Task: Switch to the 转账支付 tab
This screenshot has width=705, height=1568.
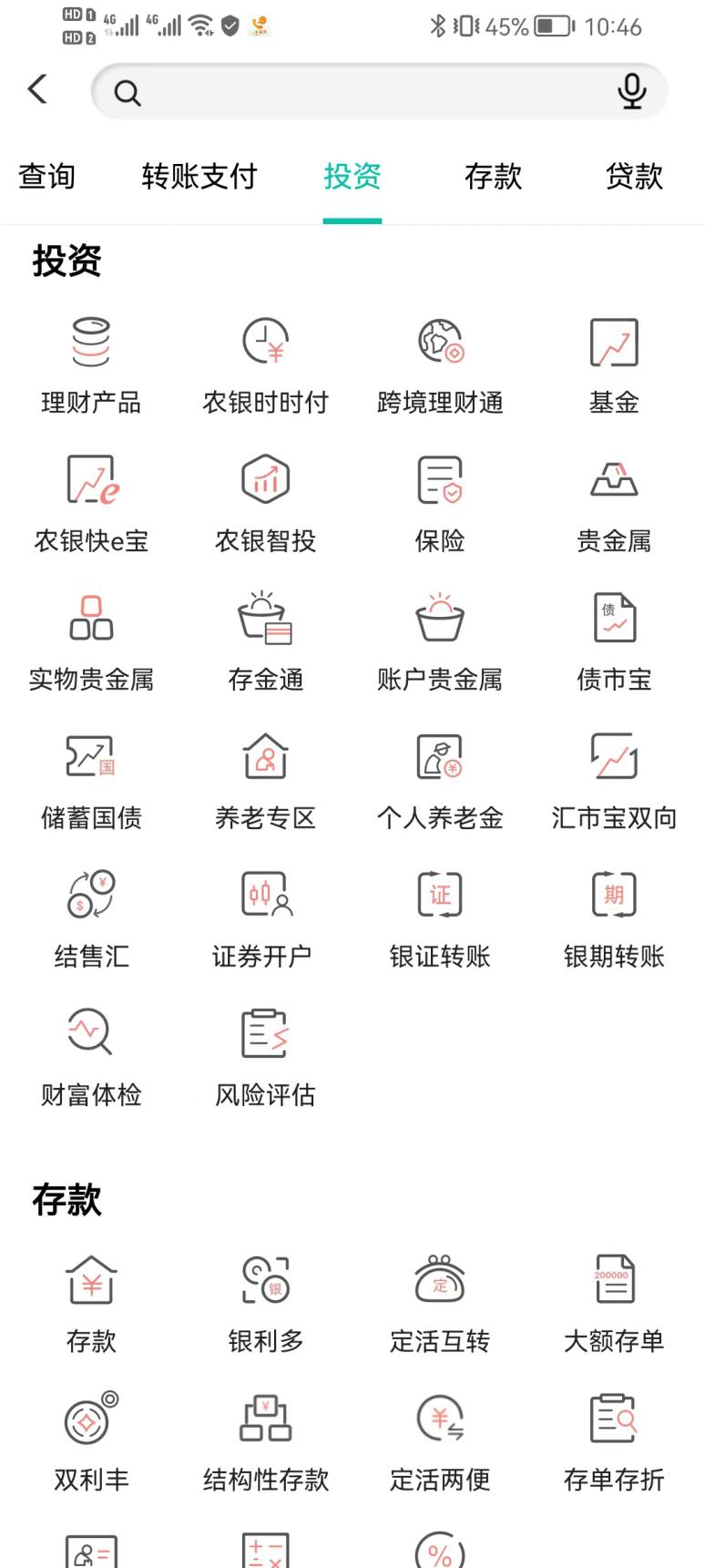Action: [x=199, y=176]
